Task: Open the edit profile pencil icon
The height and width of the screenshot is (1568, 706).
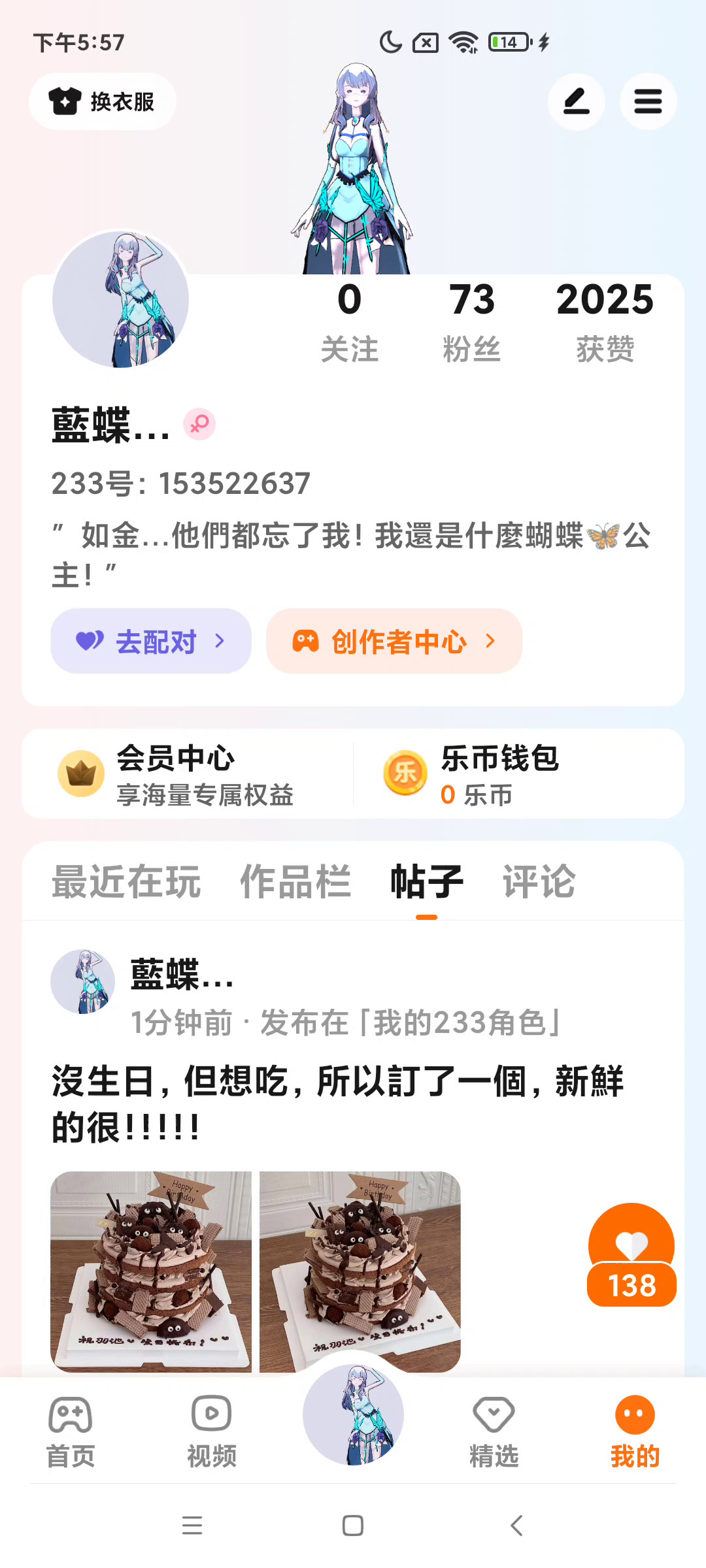Action: pyautogui.click(x=576, y=102)
